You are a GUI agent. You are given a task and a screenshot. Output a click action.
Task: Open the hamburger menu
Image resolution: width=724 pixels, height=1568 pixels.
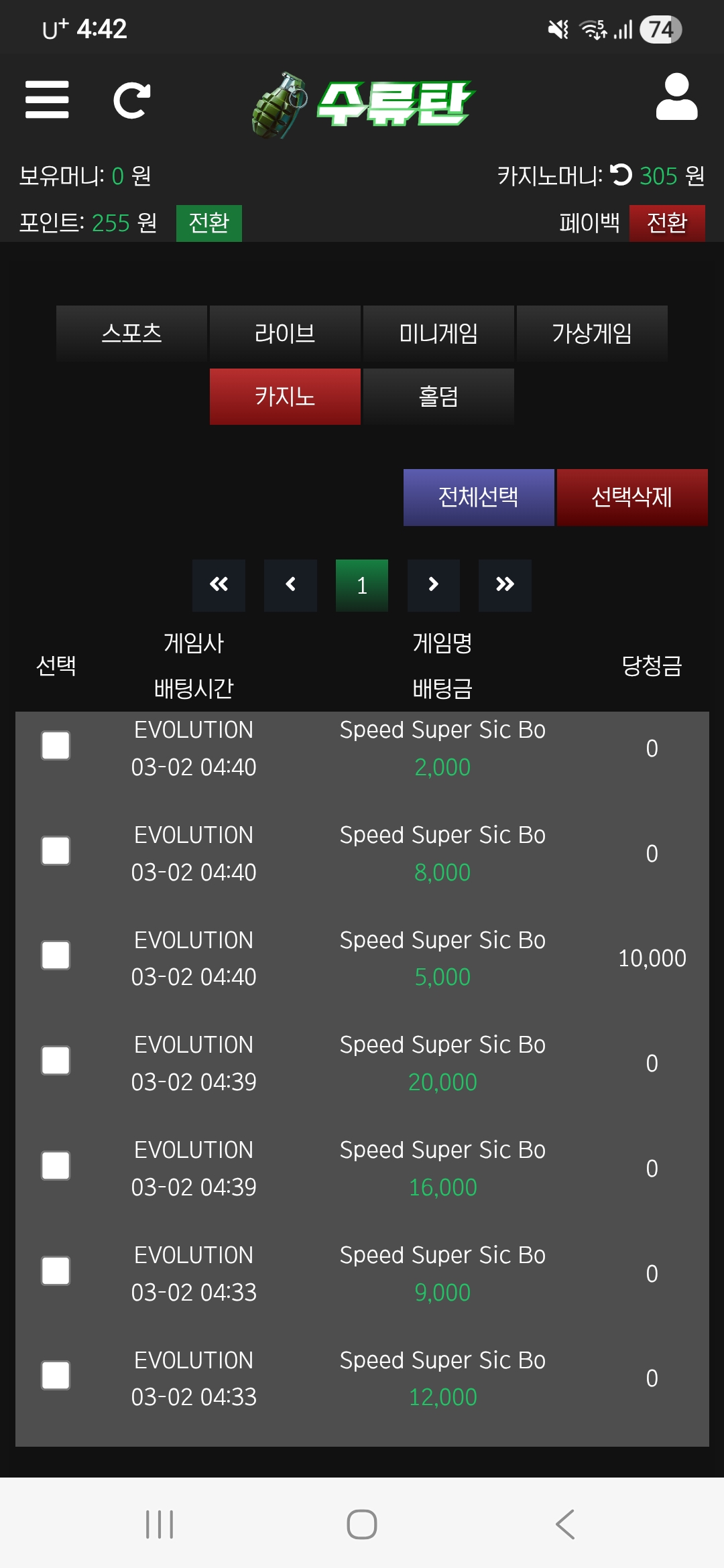47,99
